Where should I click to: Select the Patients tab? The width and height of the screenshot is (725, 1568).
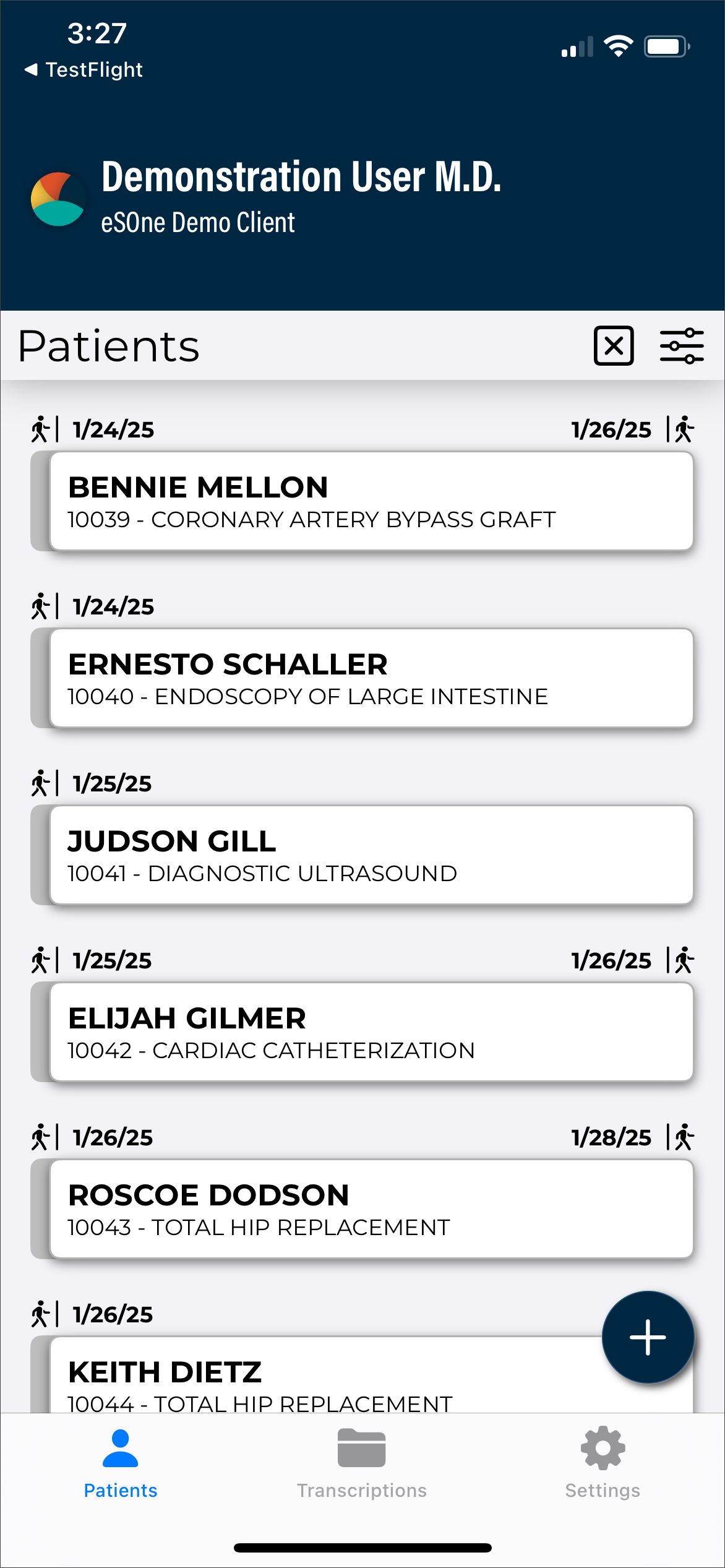click(x=121, y=1463)
